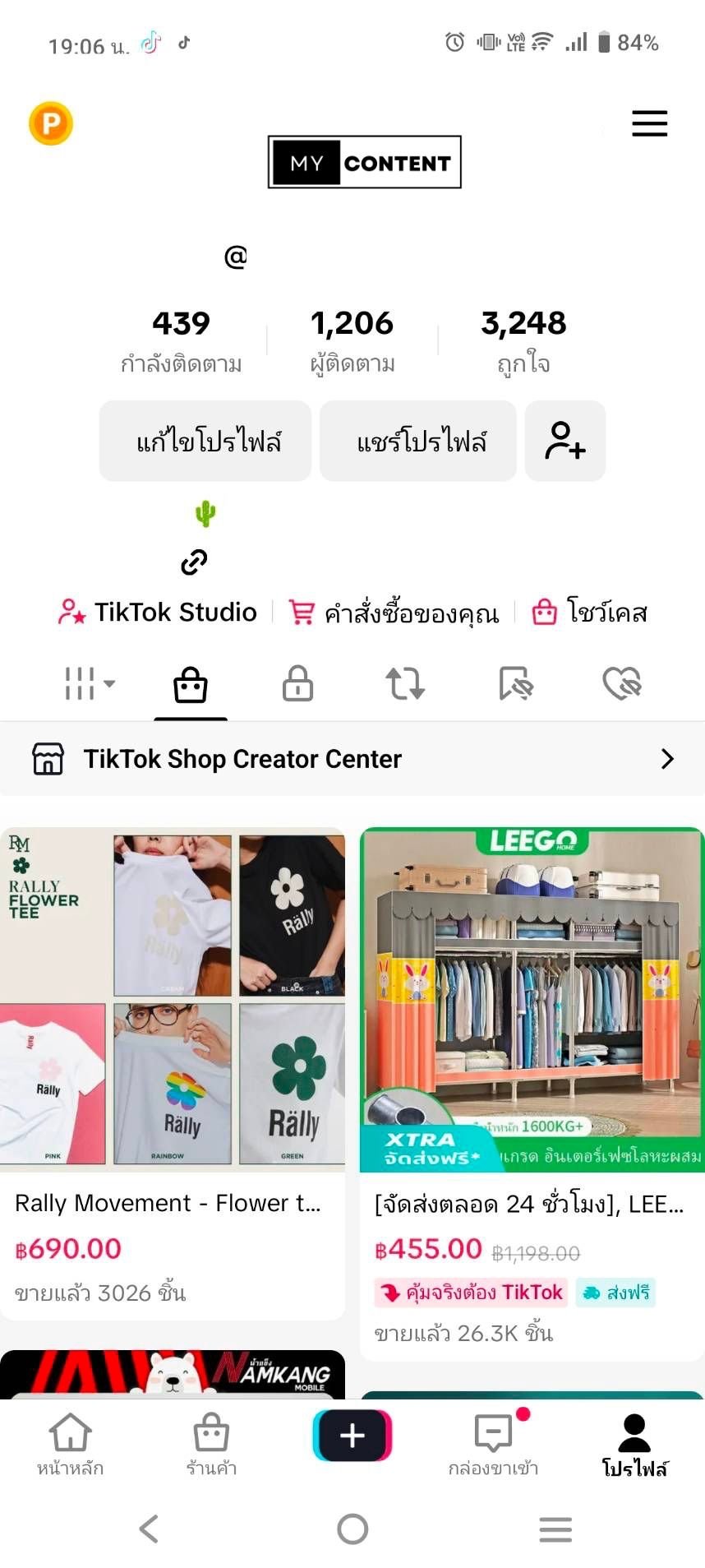Tap the orange P coin icon

[x=51, y=123]
